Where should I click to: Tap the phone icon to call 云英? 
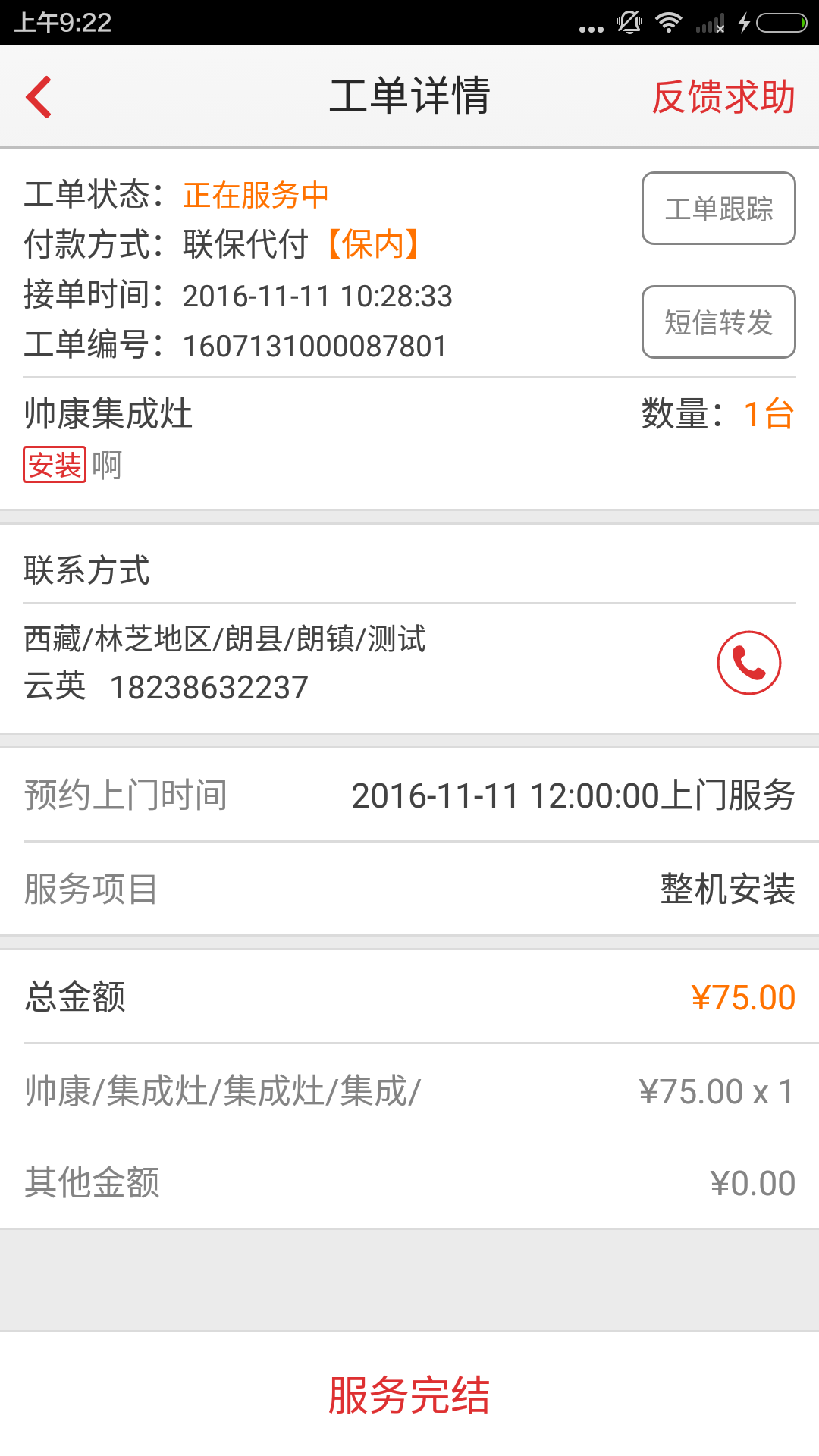tap(749, 662)
